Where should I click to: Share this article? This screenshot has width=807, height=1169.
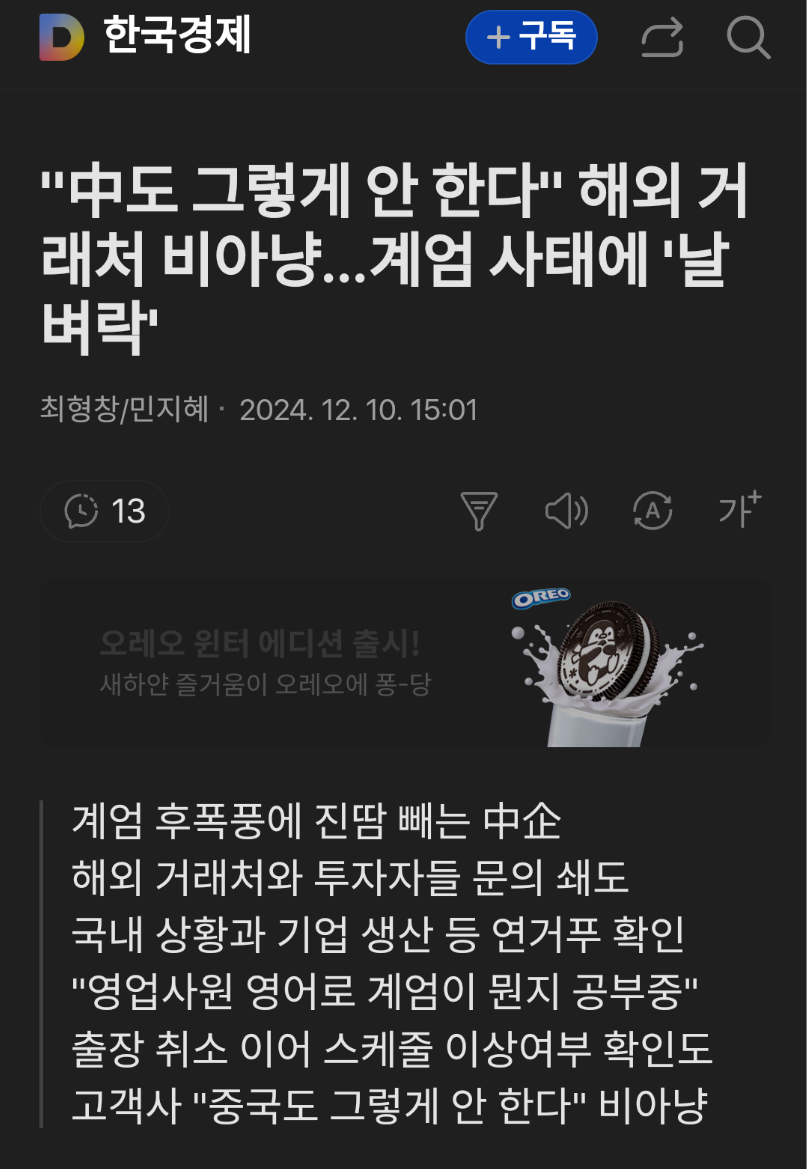[x=661, y=38]
